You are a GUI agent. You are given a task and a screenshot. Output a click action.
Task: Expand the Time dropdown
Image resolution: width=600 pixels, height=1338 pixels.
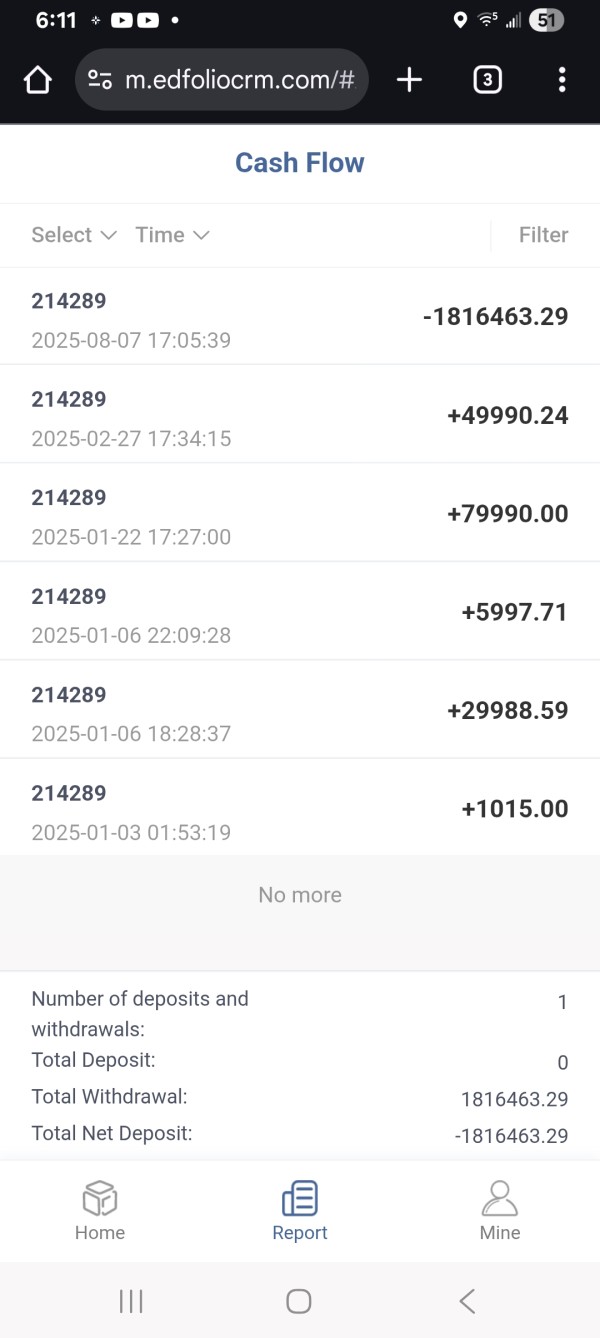tap(173, 235)
